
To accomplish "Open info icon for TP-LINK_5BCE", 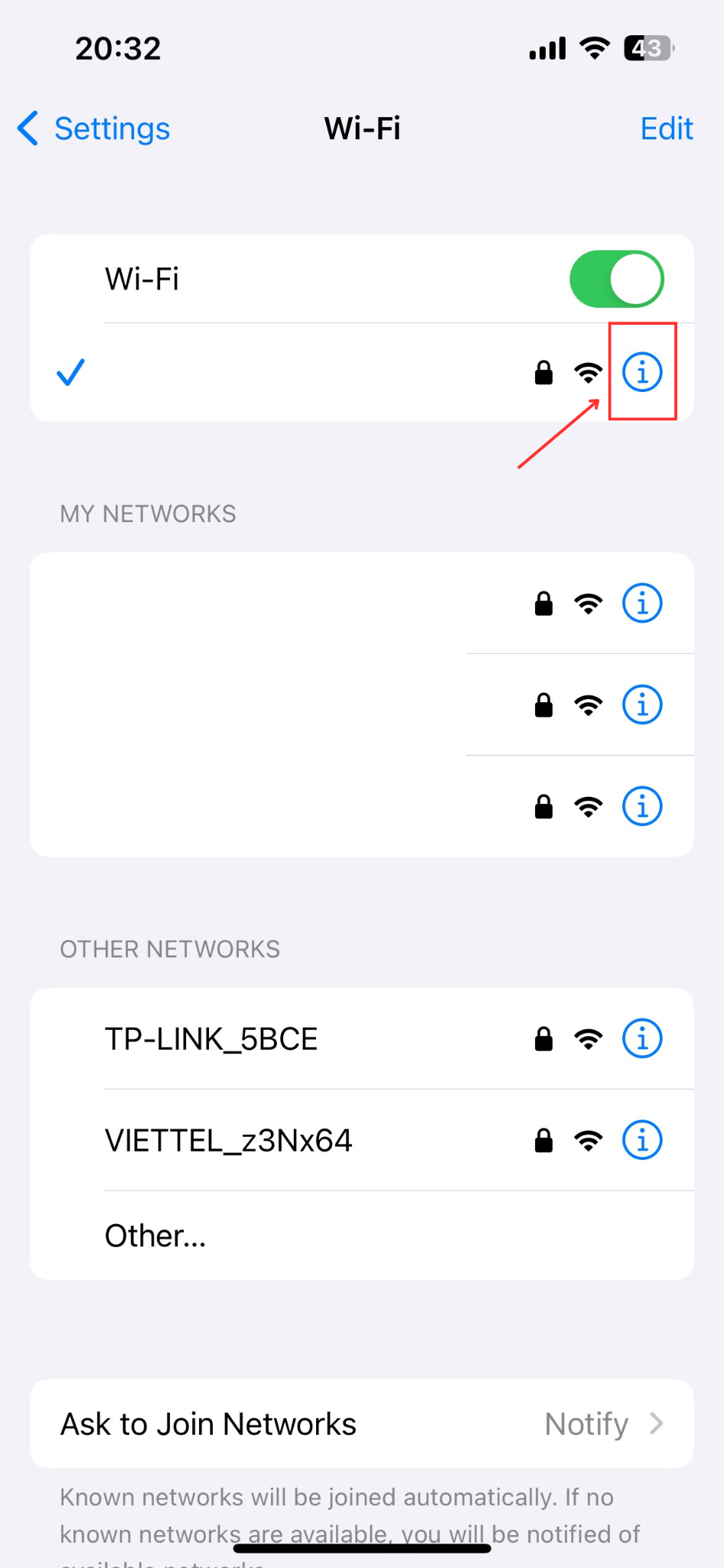I will tap(642, 1038).
